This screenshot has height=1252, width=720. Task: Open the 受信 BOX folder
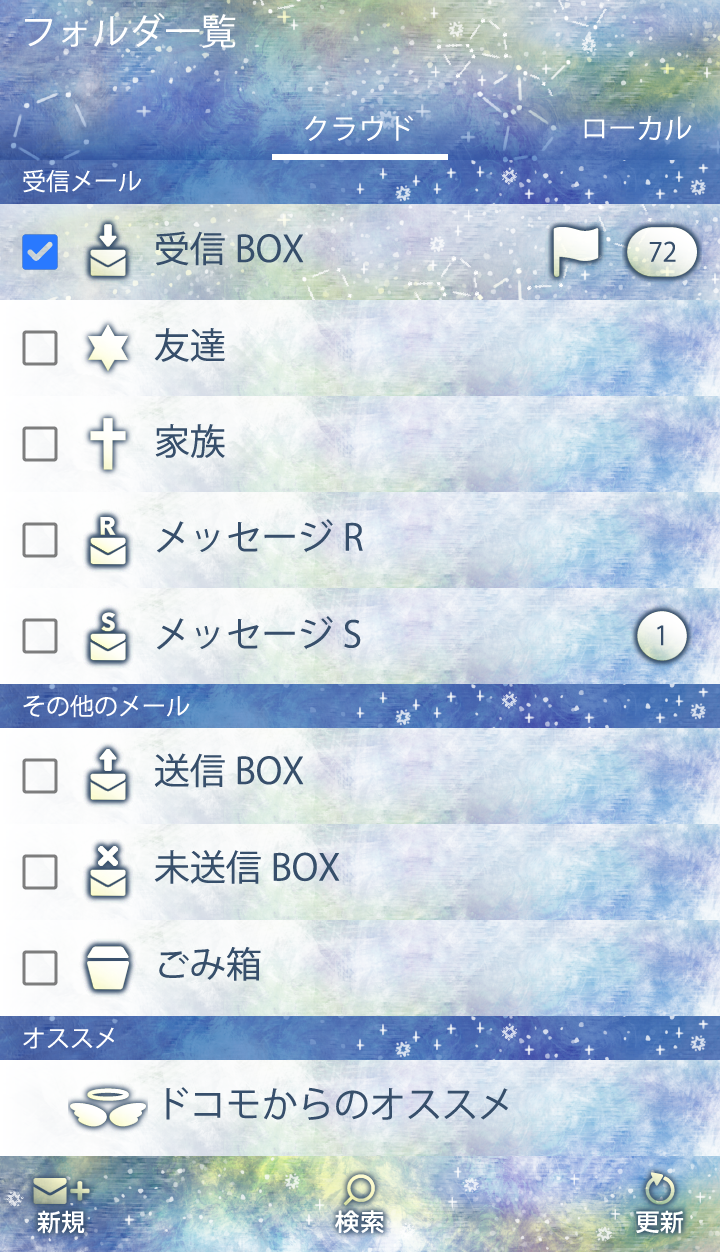[230, 250]
